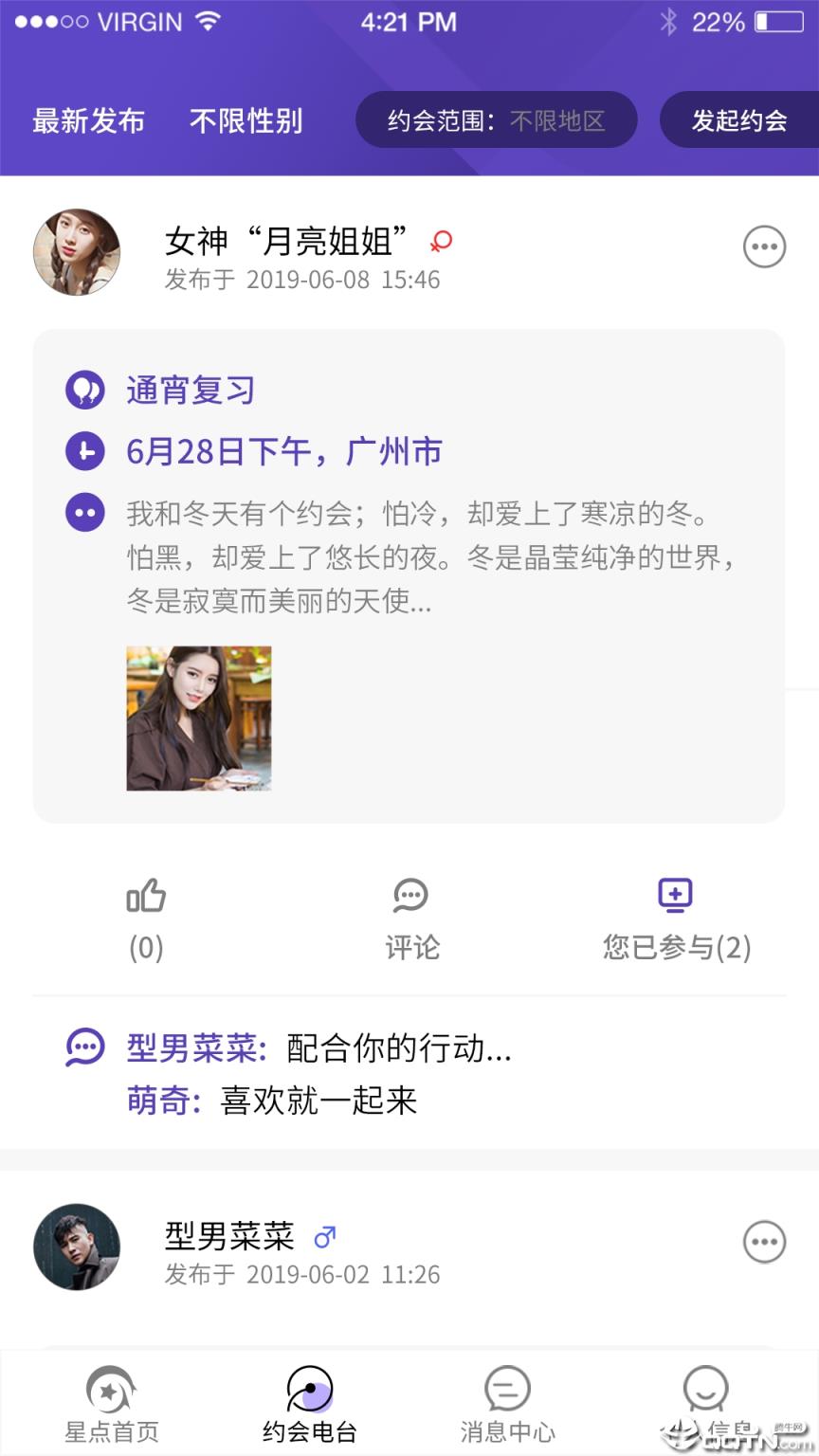The height and width of the screenshot is (1456, 819).
Task: Tap 发起约会 to start a date
Action: tap(738, 120)
